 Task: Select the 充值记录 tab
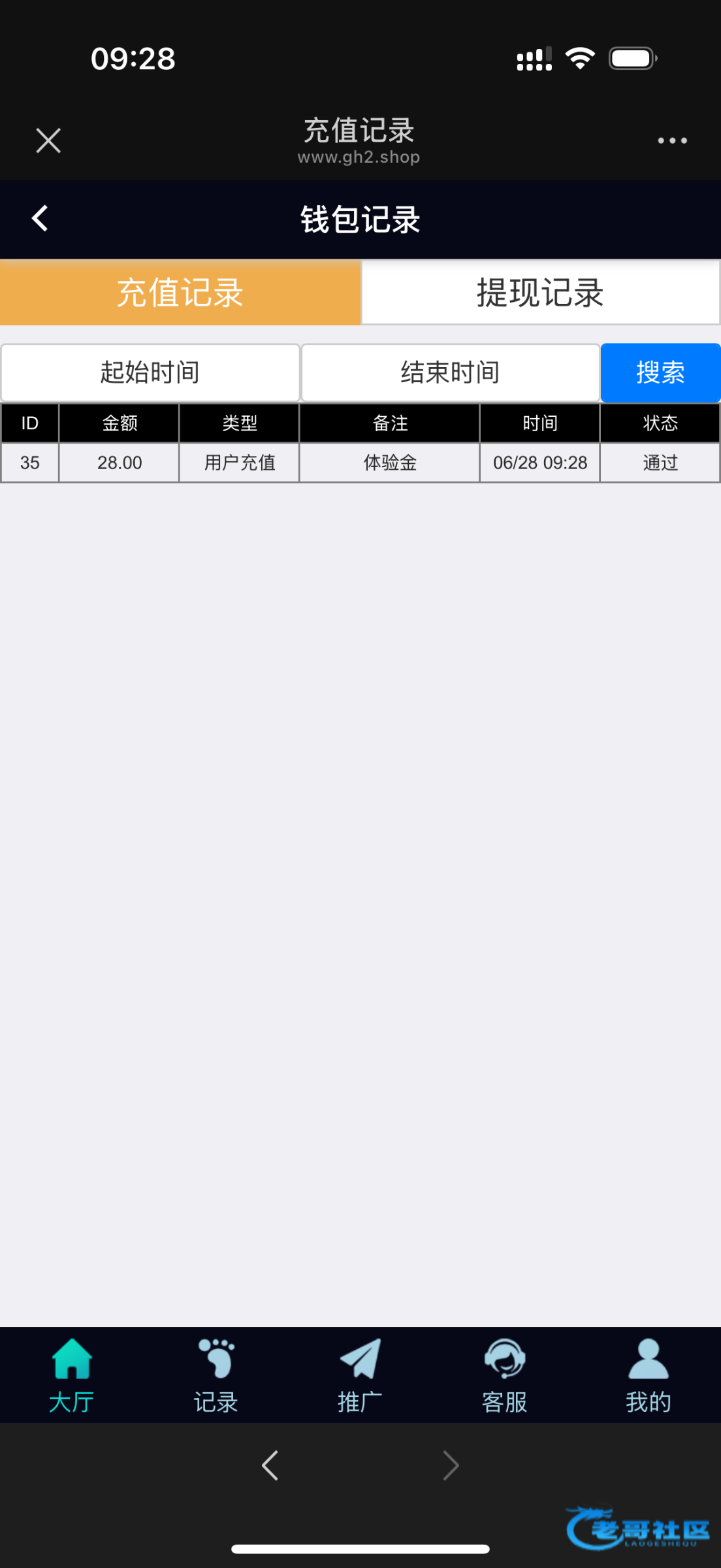click(180, 292)
